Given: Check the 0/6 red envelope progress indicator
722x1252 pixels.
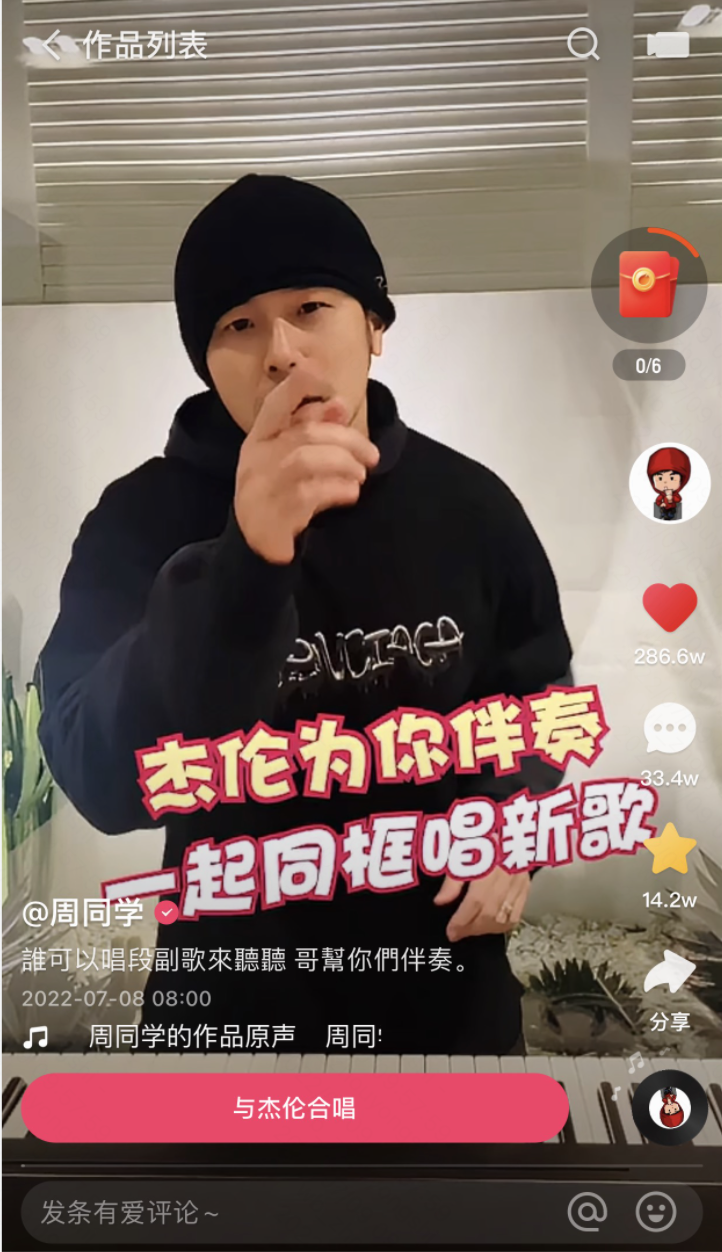Looking at the screenshot, I should [648, 366].
